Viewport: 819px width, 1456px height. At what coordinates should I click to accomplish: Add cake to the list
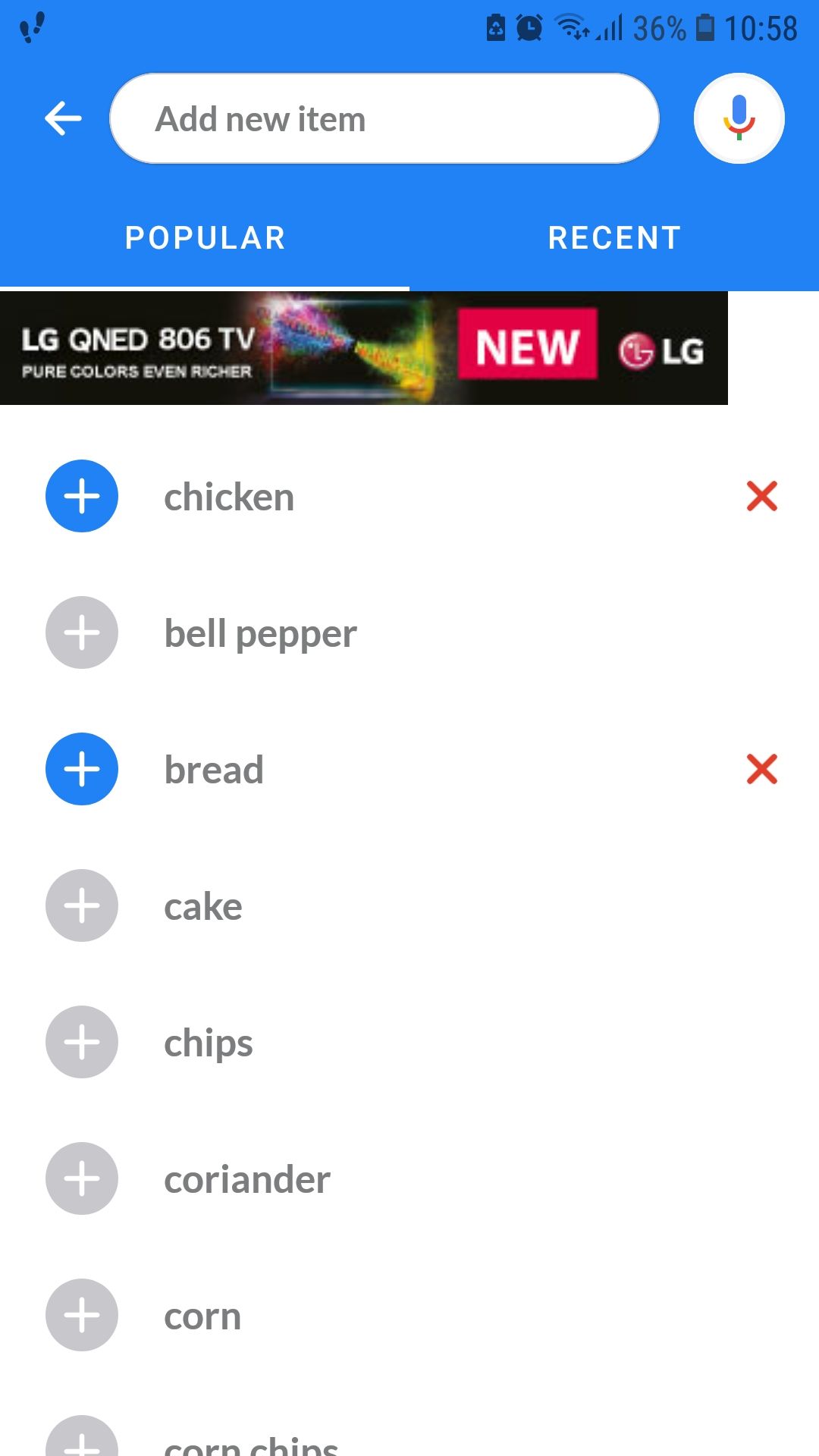tap(82, 905)
